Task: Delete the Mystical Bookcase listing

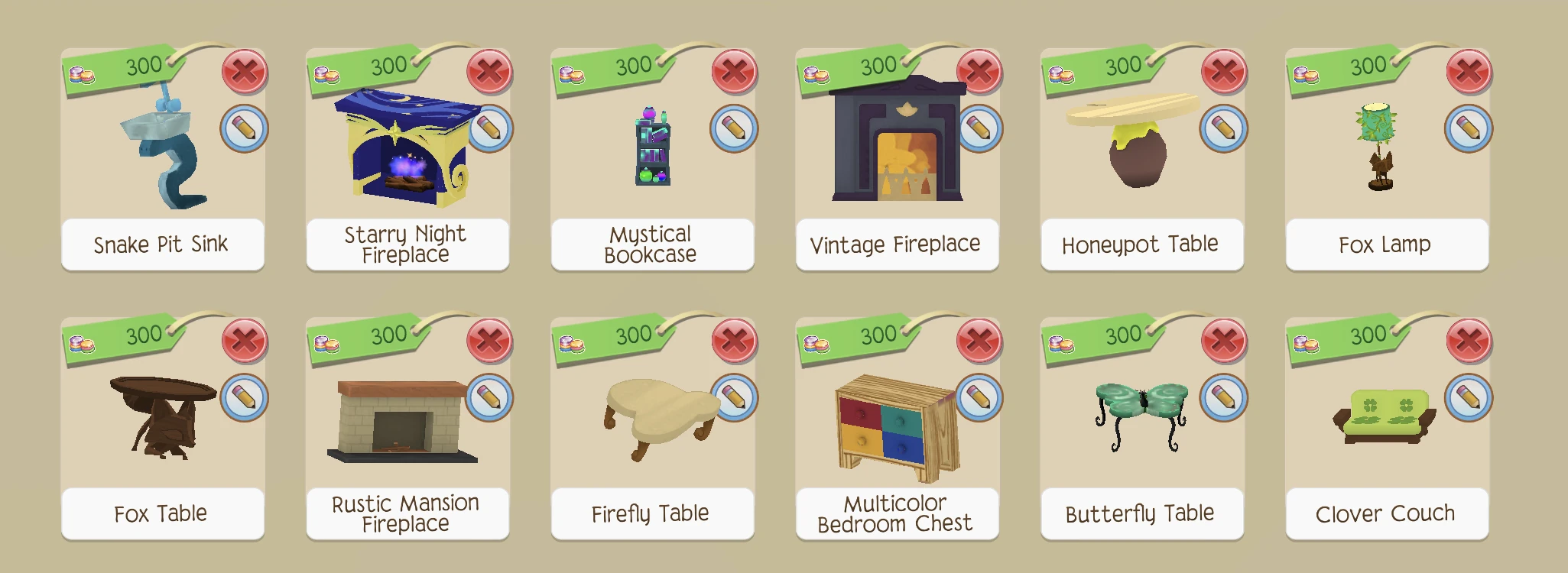Action: point(734,73)
